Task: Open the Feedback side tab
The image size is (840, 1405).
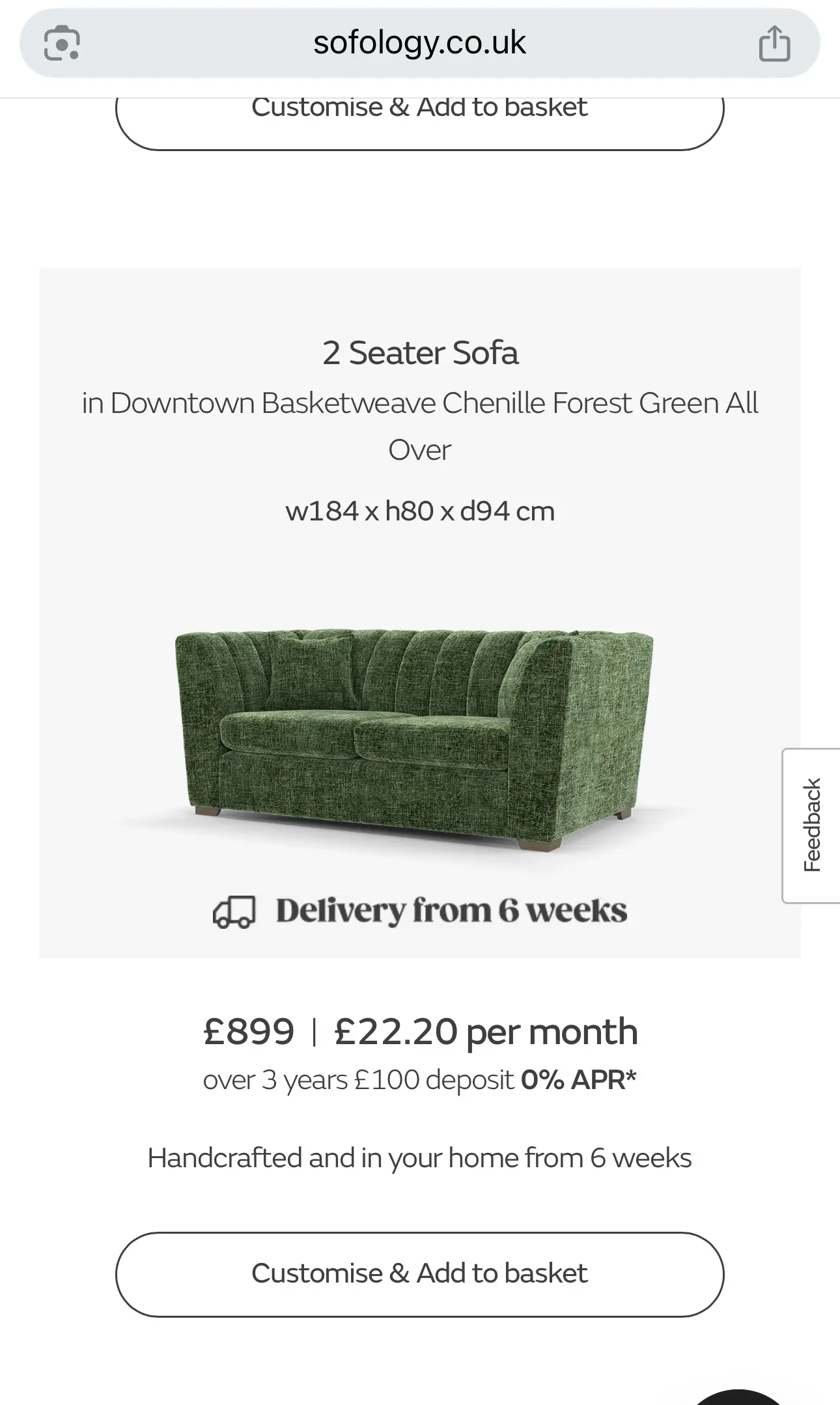Action: [811, 825]
